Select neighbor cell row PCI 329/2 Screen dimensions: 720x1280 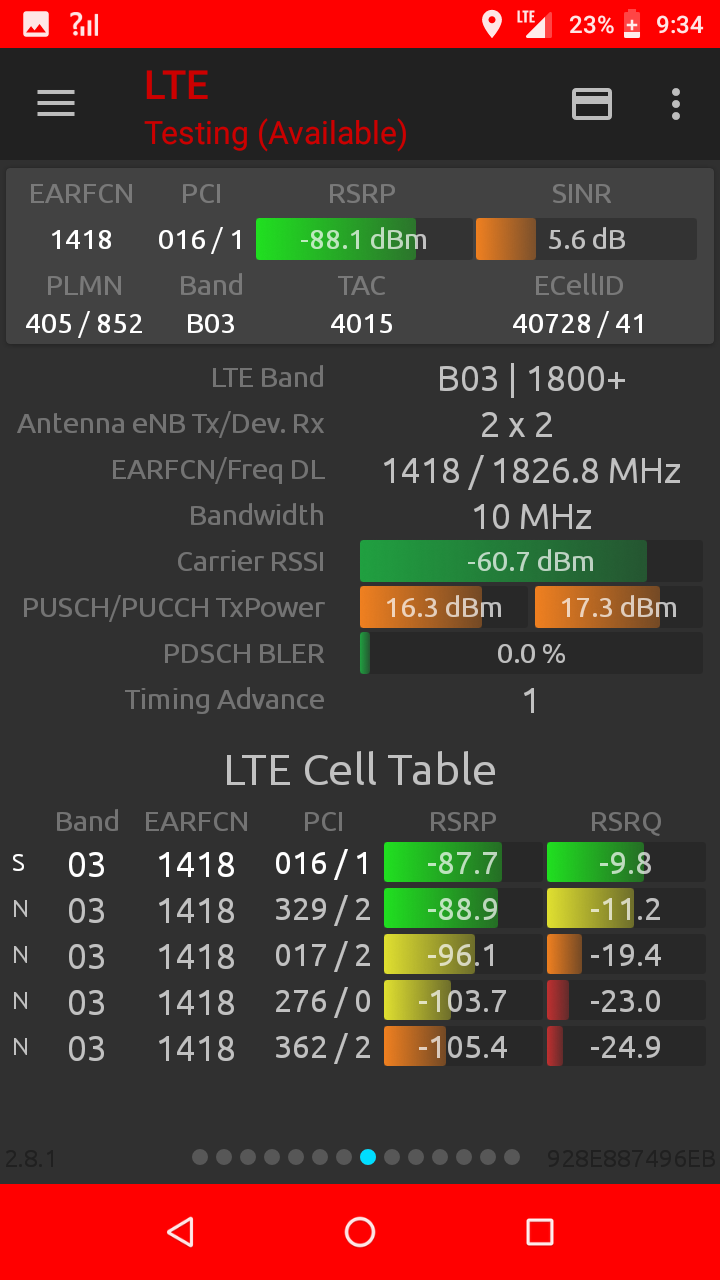pos(360,909)
